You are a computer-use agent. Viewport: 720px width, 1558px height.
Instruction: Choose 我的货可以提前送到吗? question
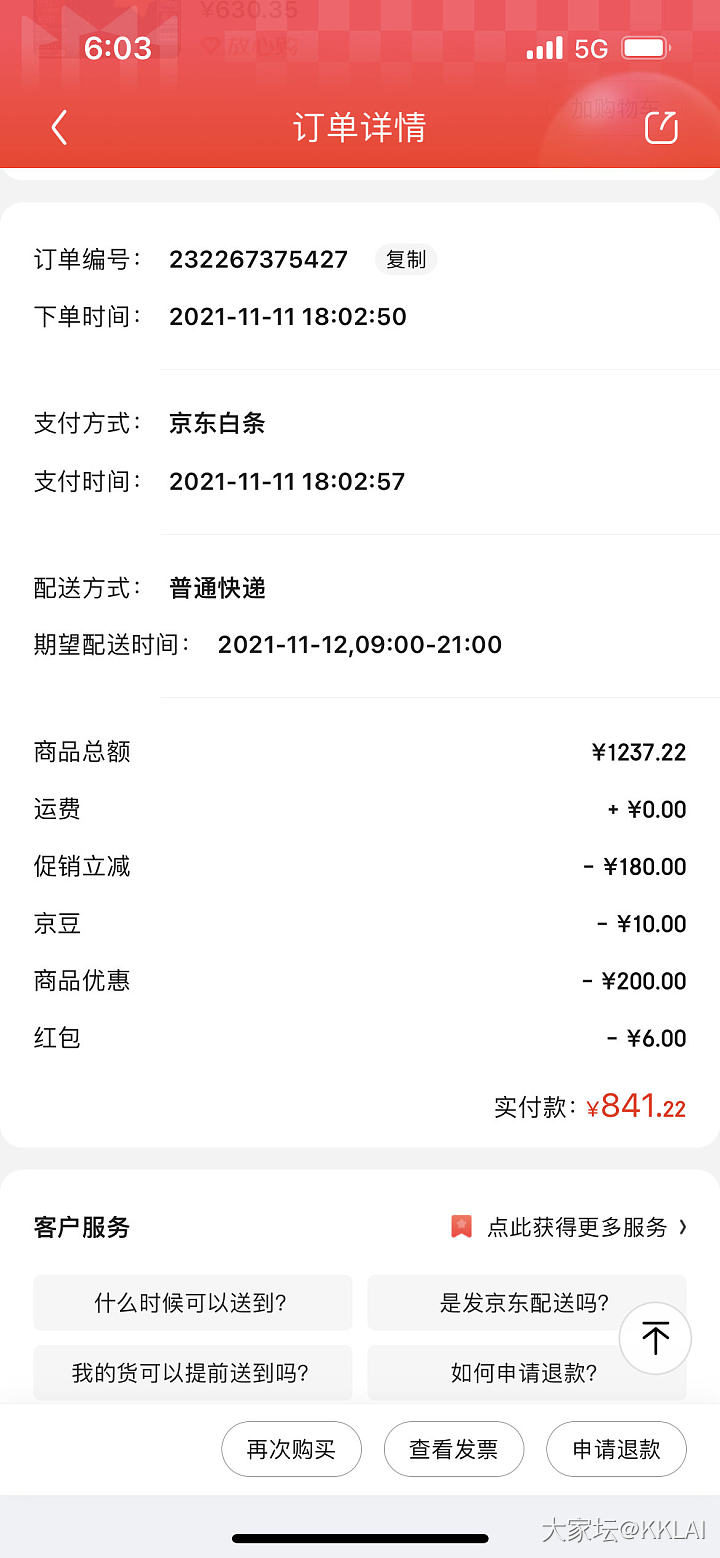pos(192,1373)
